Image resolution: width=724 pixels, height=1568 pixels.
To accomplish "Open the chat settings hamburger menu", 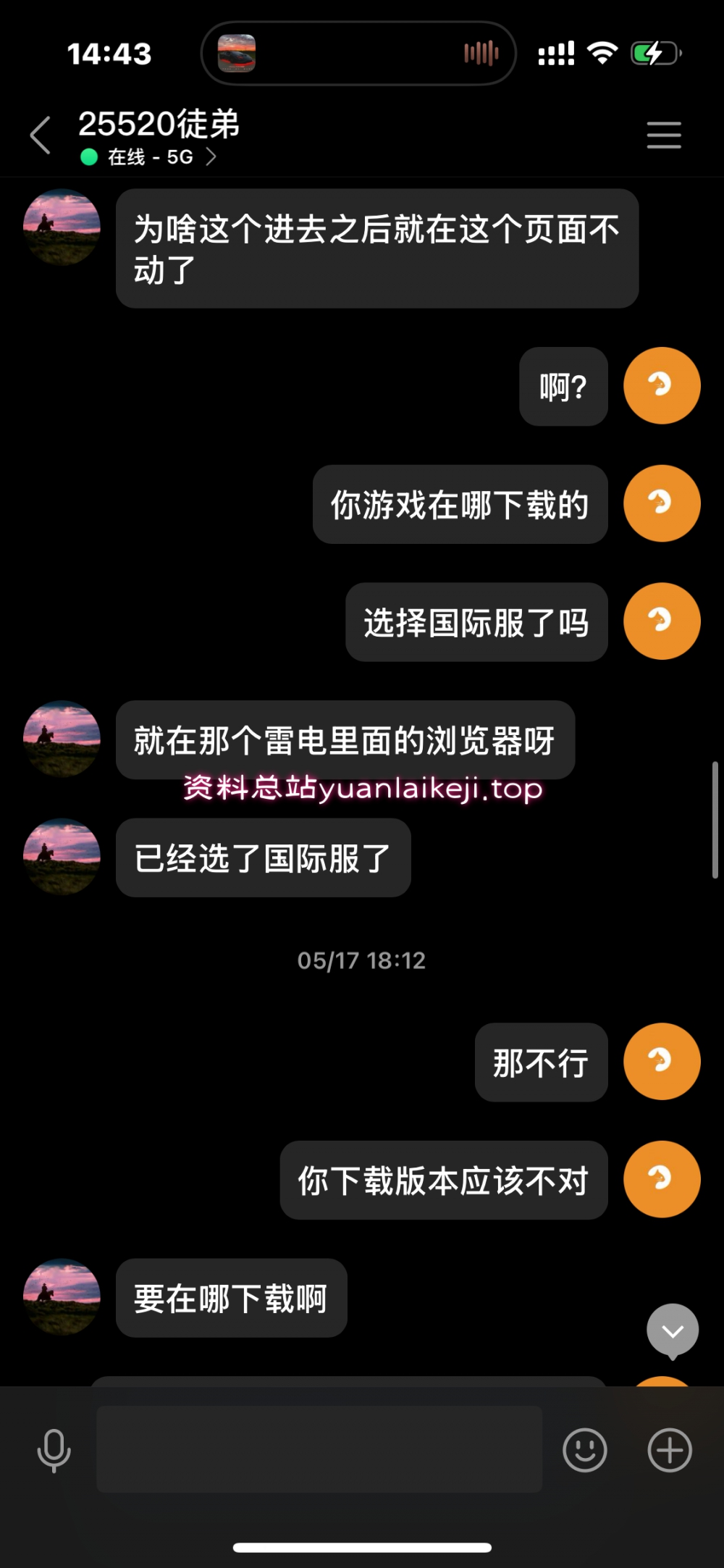I will click(x=663, y=135).
